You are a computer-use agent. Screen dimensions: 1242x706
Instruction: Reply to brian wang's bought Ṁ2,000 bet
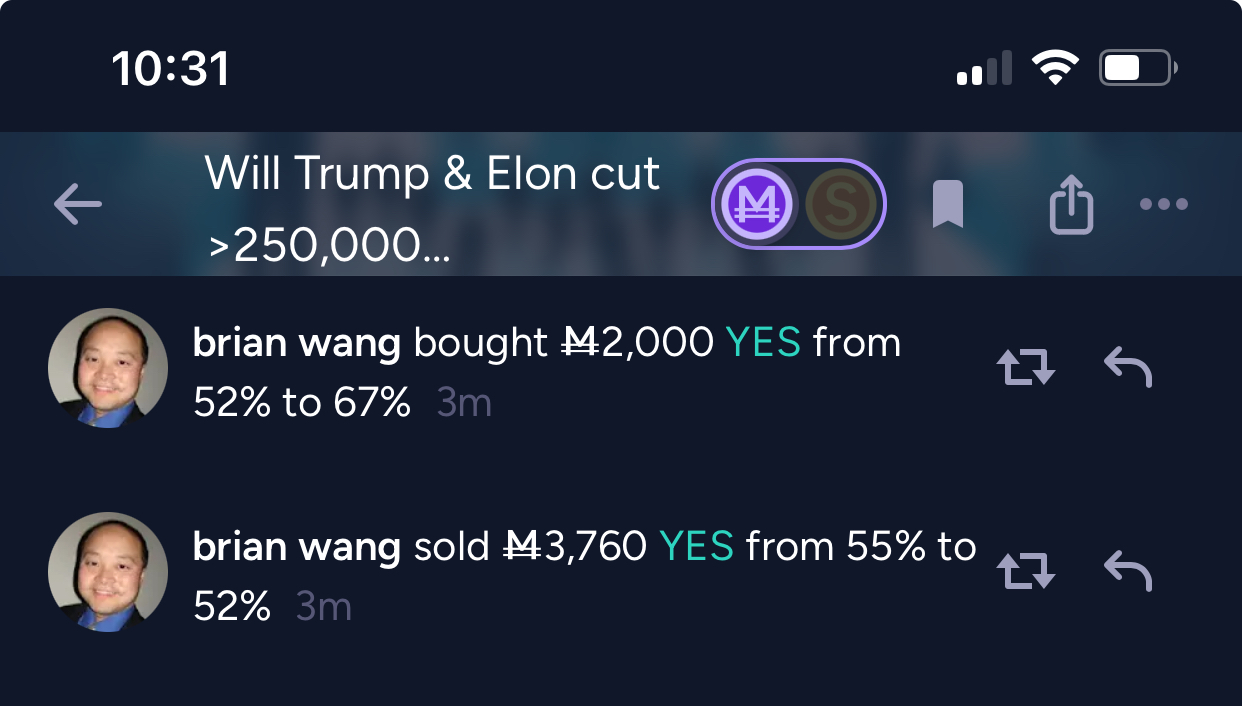coord(1128,367)
